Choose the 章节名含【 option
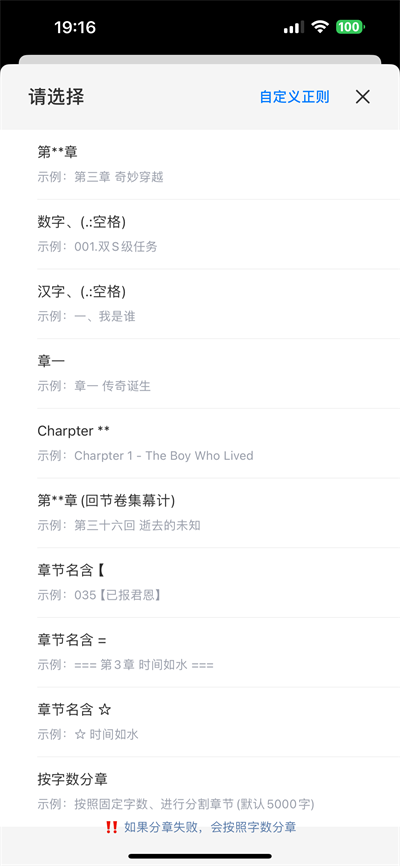This screenshot has height=866, width=400. click(200, 582)
